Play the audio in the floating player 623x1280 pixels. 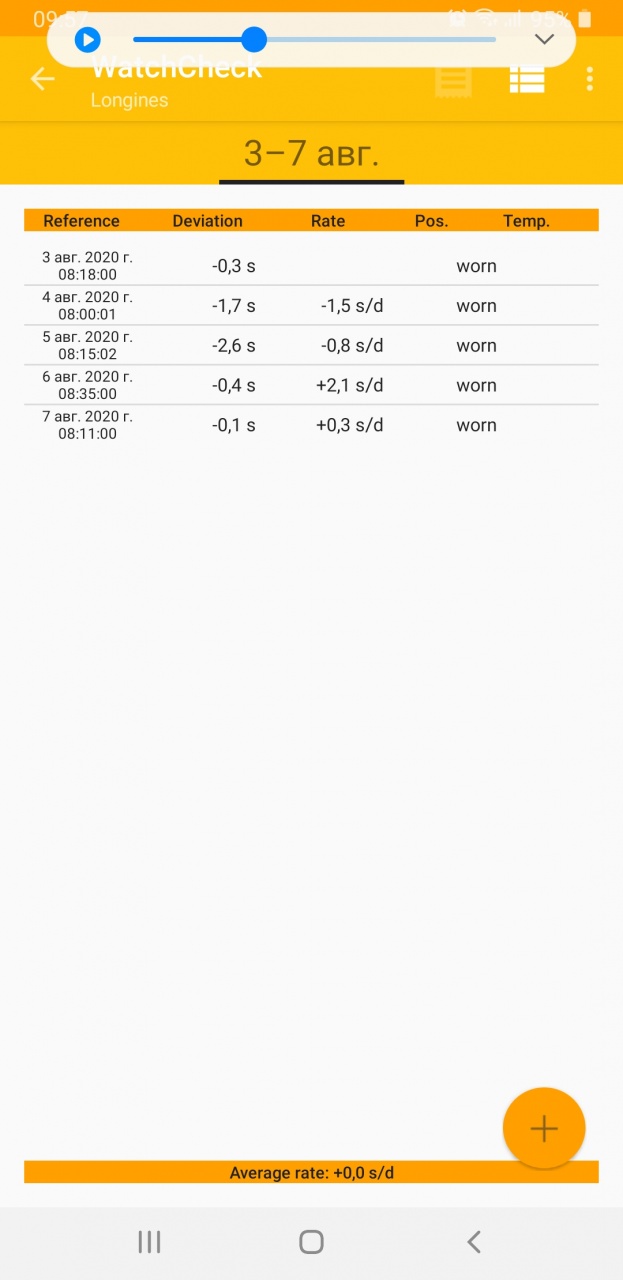pyautogui.click(x=88, y=40)
